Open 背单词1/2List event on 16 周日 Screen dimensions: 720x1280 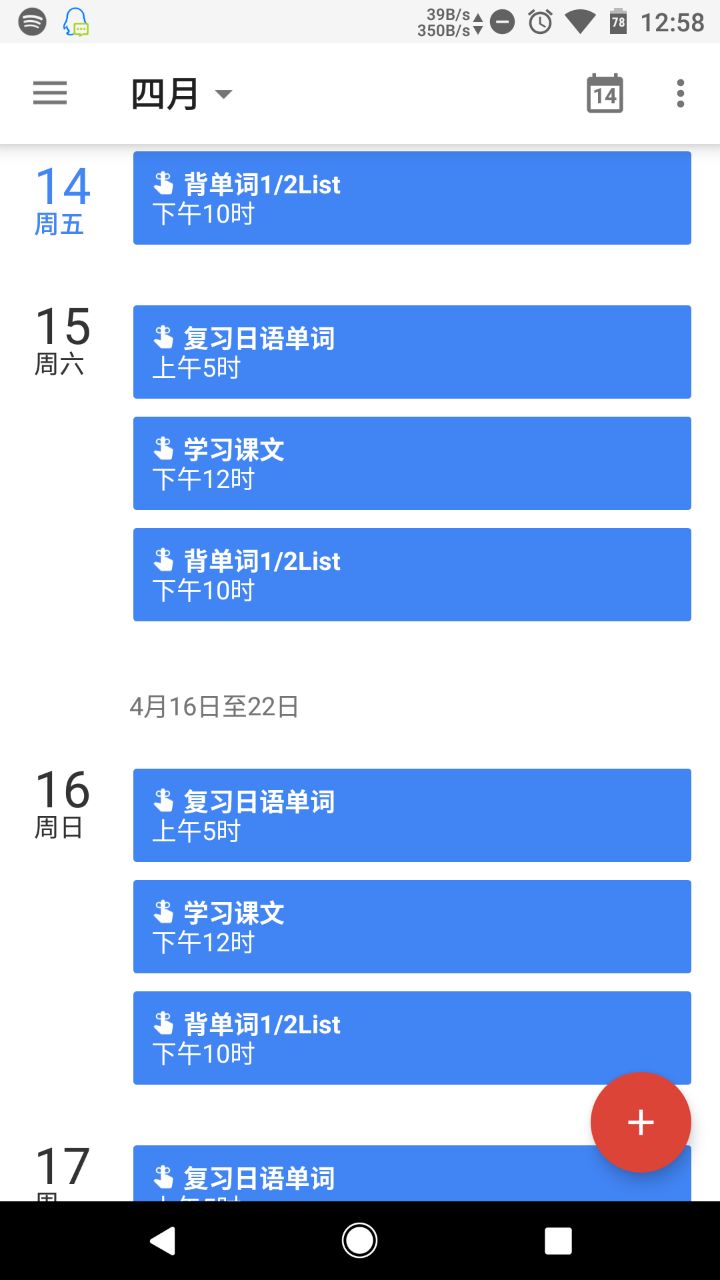(x=411, y=1037)
